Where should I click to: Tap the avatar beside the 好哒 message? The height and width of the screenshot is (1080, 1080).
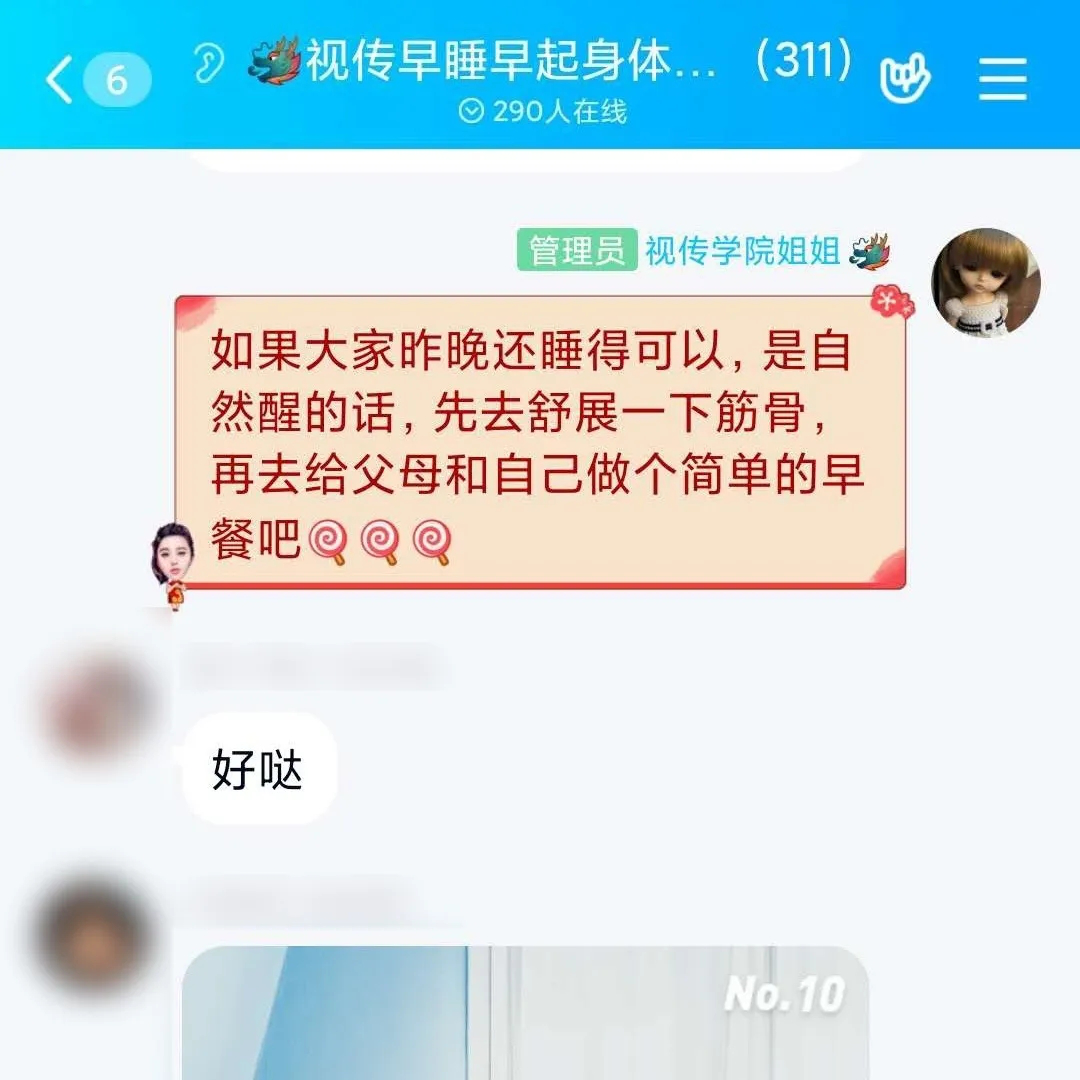(97, 713)
